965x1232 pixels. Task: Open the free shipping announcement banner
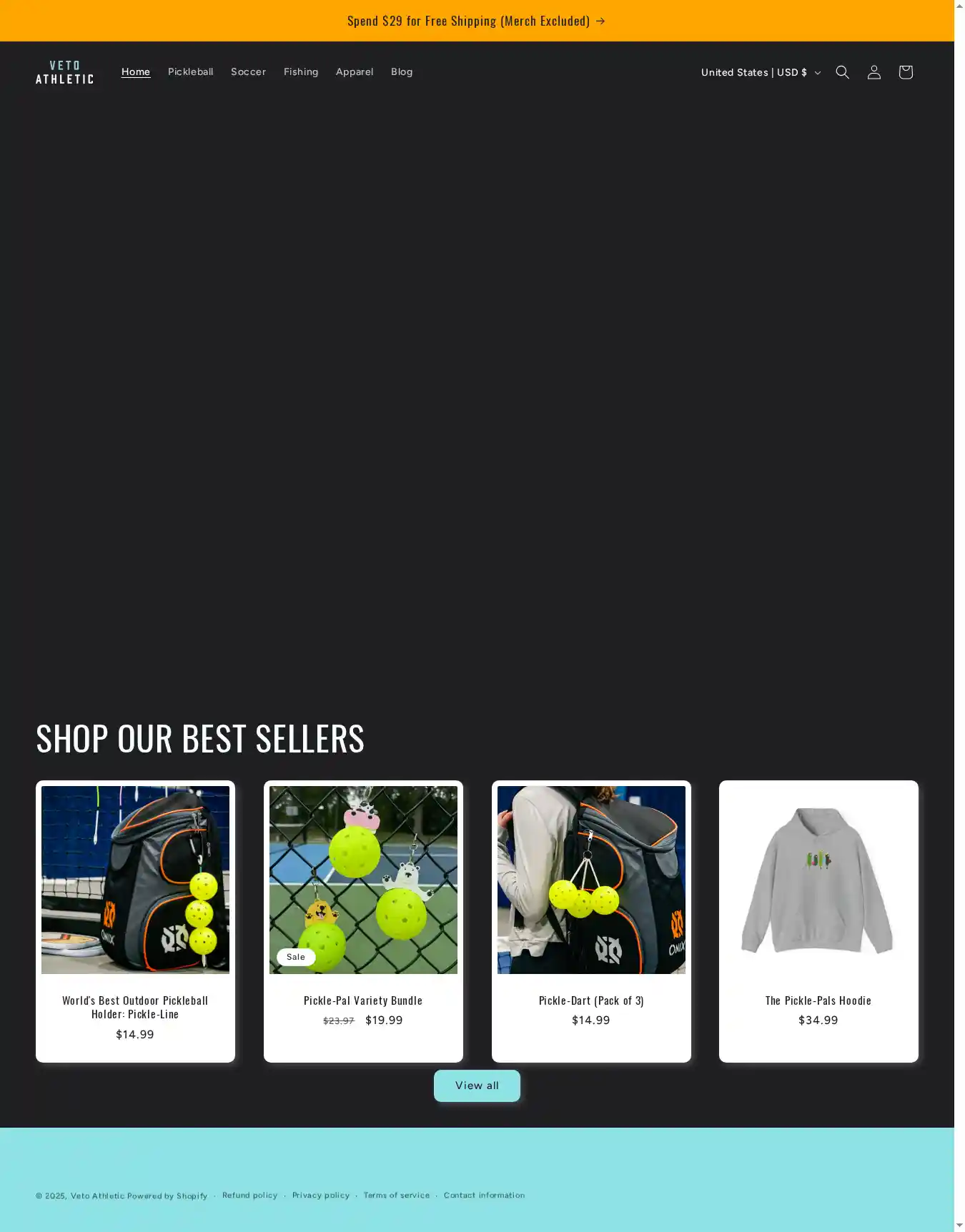click(476, 21)
